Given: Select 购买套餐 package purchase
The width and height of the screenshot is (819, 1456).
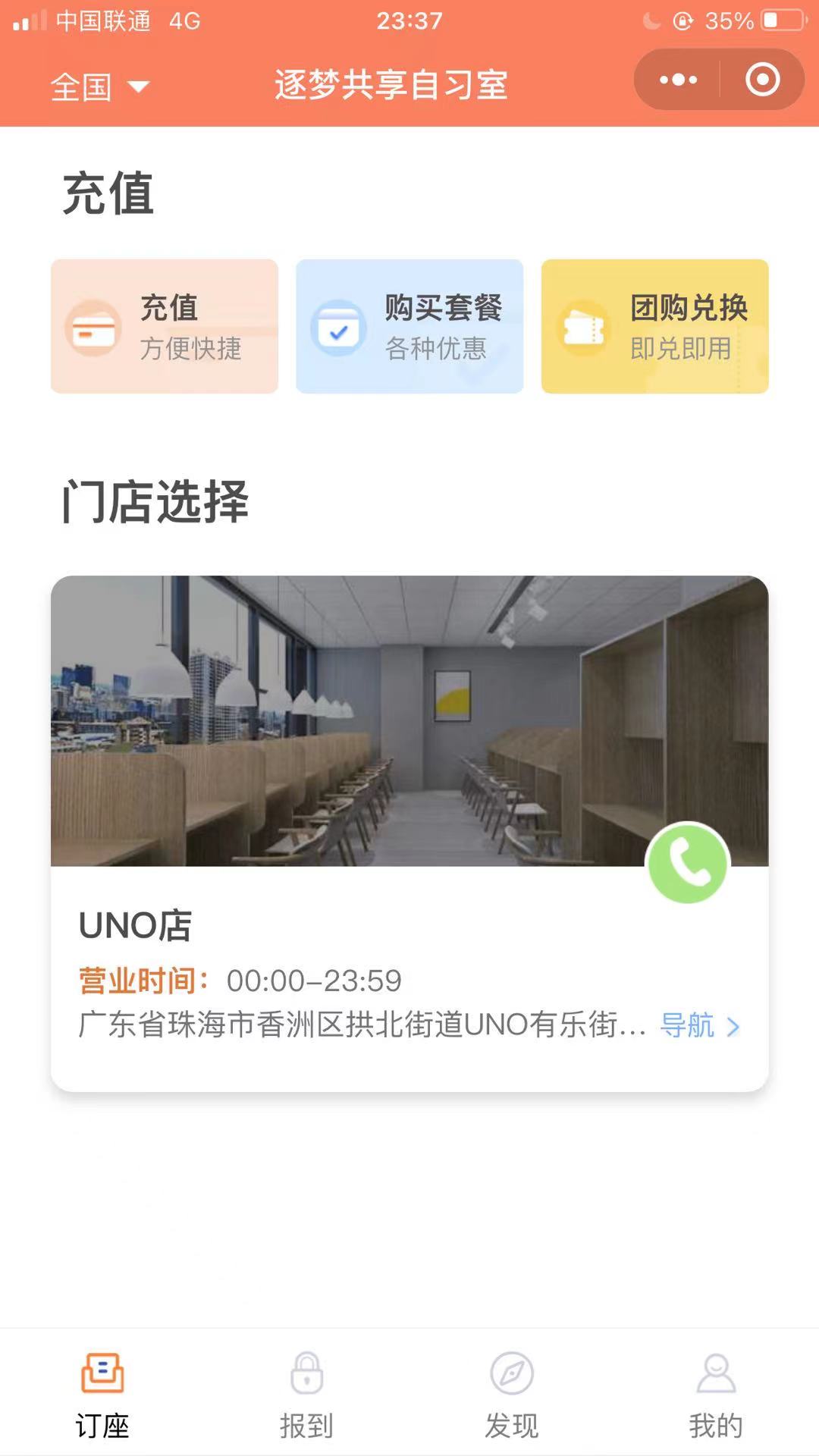Looking at the screenshot, I should click(409, 326).
